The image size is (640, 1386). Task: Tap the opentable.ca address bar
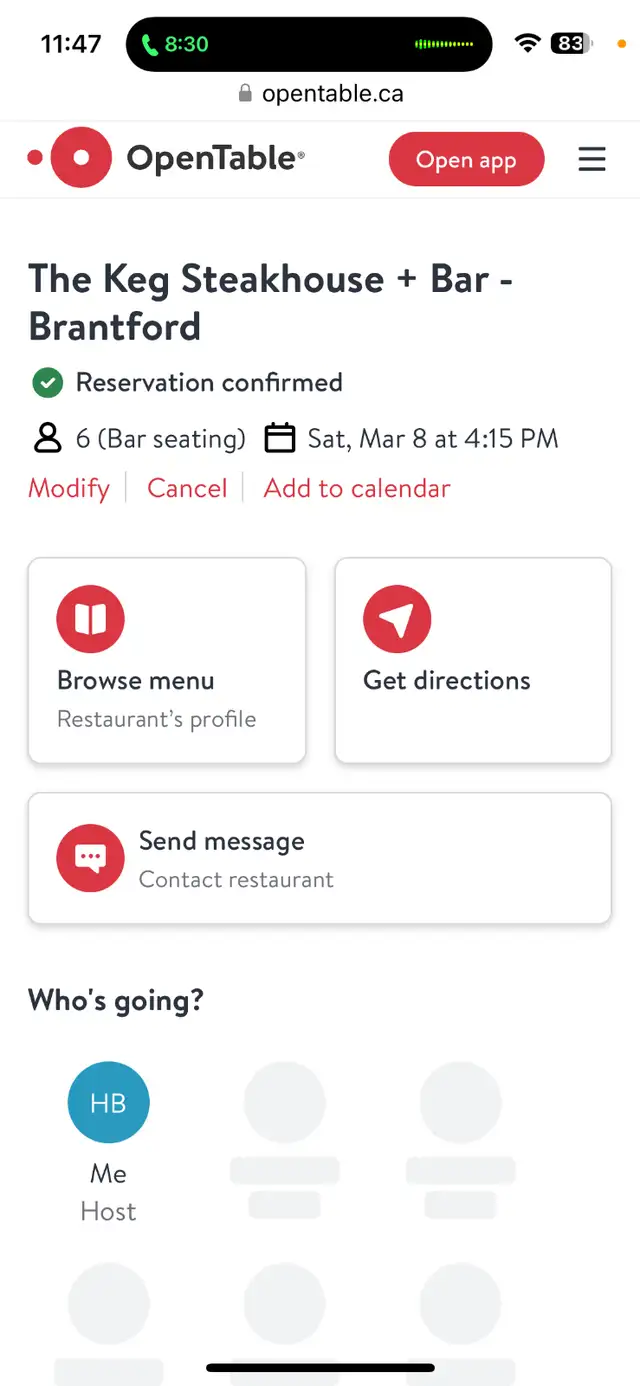pyautogui.click(x=320, y=94)
